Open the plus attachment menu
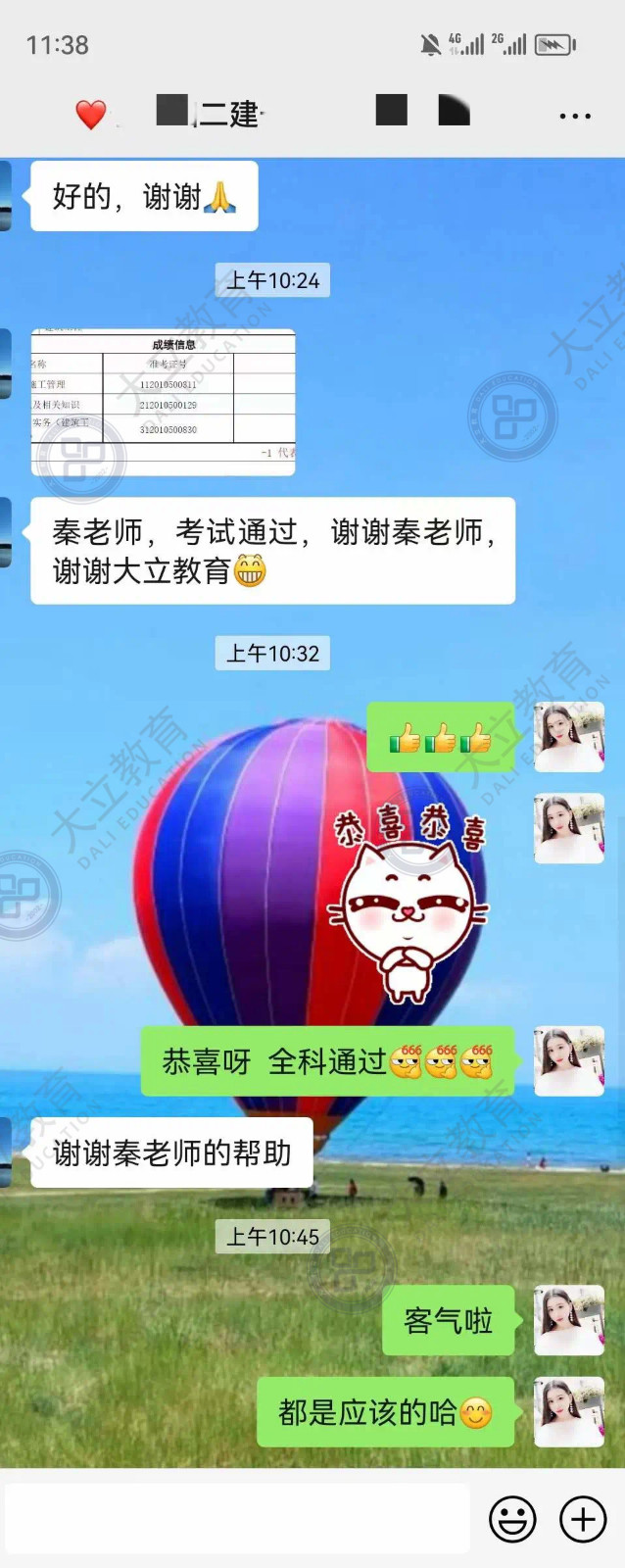The height and width of the screenshot is (1568, 625). click(x=582, y=1520)
